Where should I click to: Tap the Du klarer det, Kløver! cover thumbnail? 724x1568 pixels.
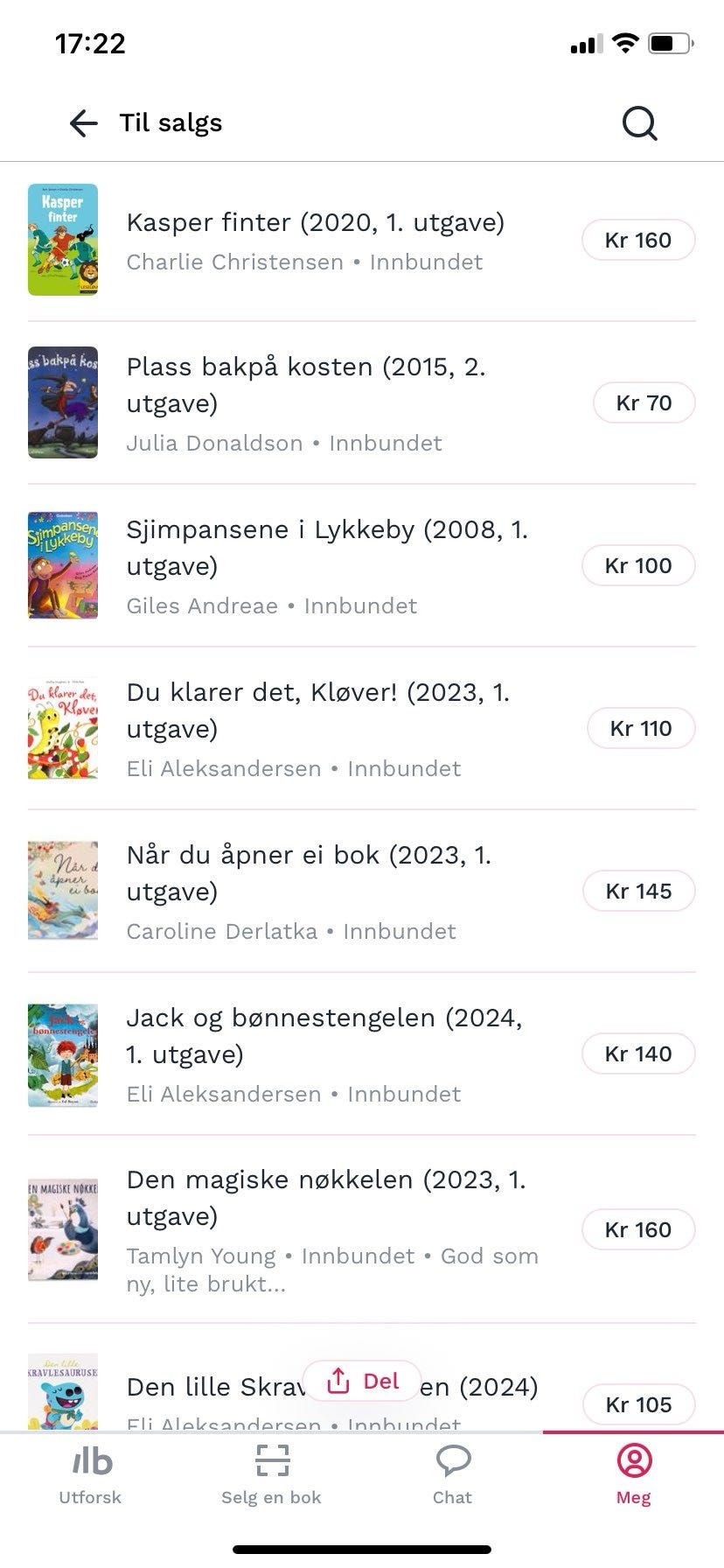click(62, 728)
